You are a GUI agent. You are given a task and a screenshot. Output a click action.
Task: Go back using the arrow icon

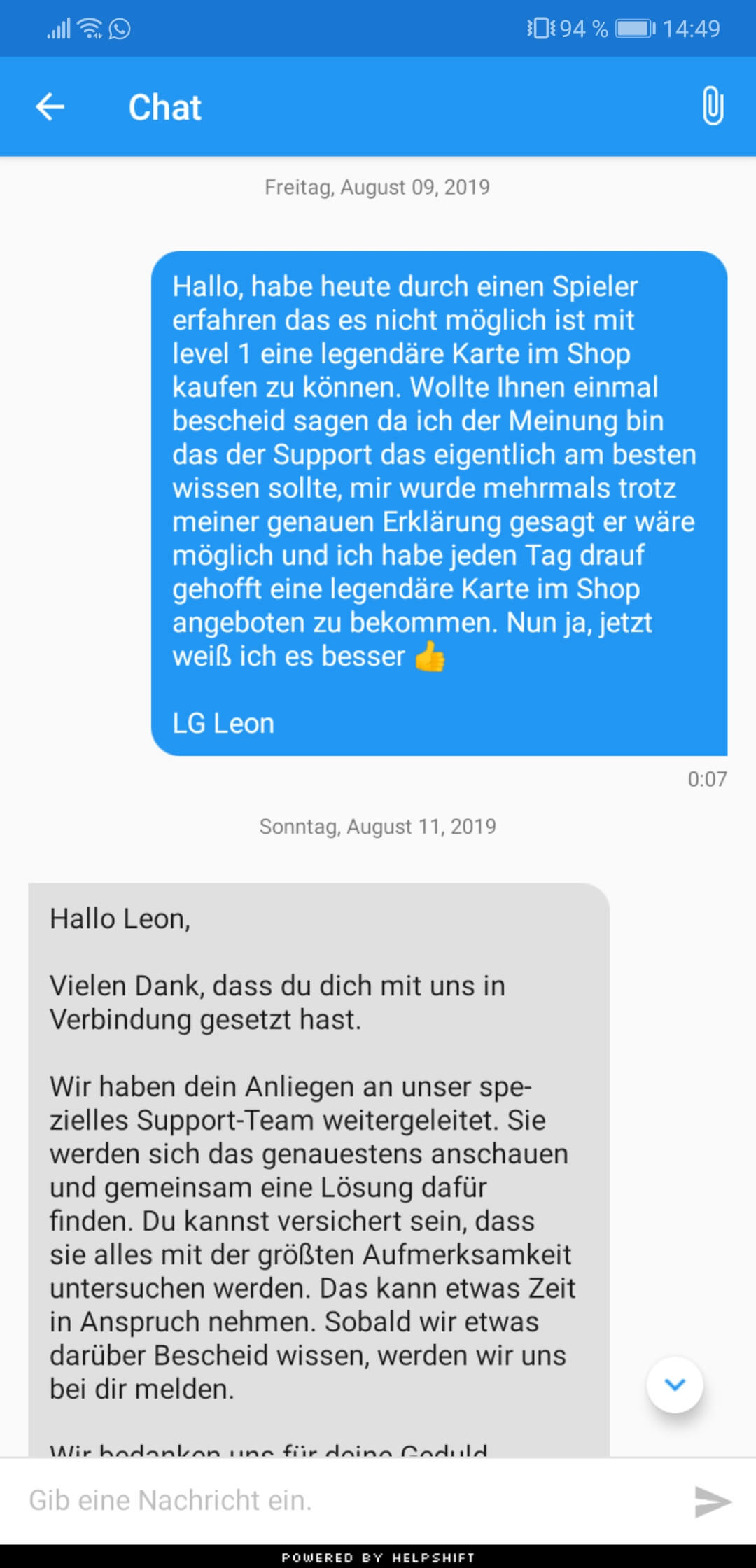[50, 107]
